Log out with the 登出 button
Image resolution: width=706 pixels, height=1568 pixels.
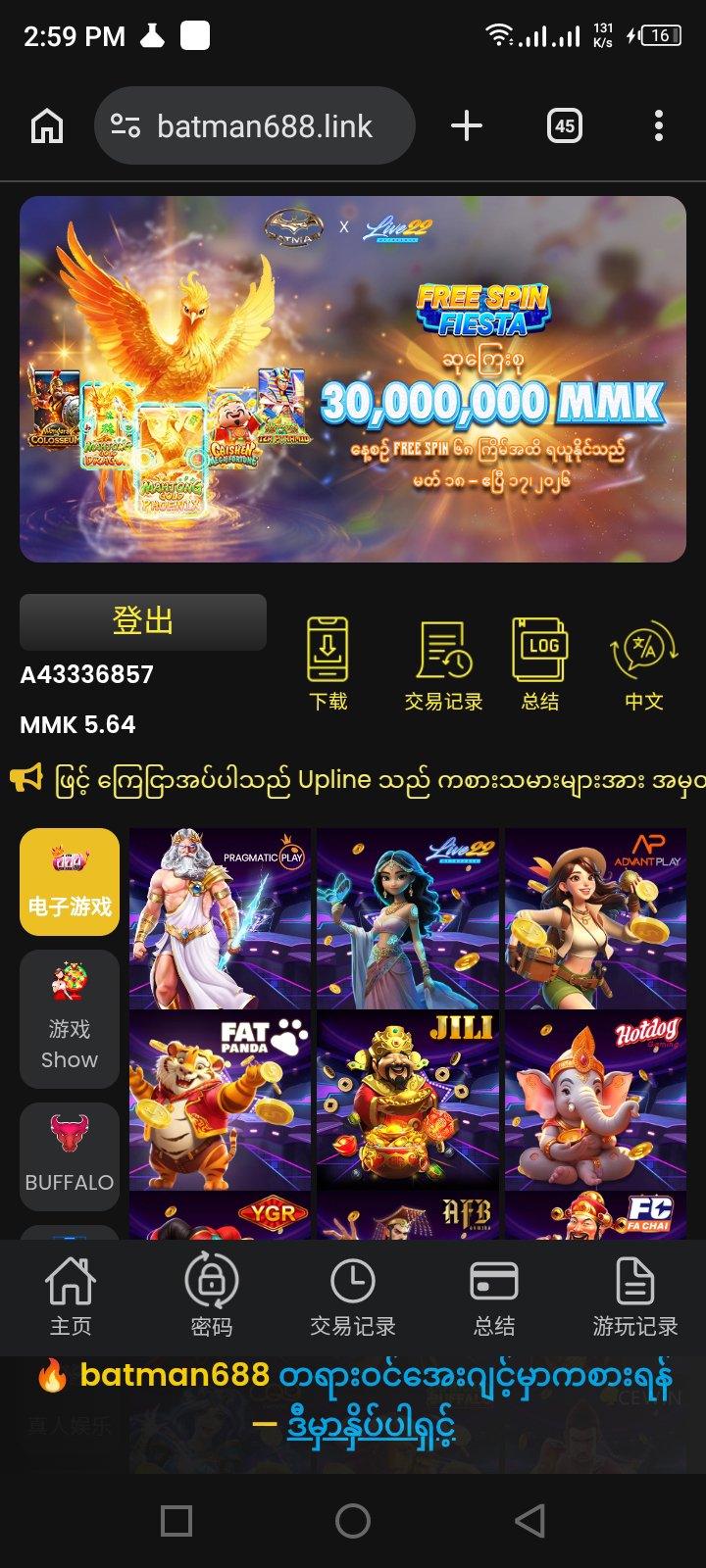143,621
